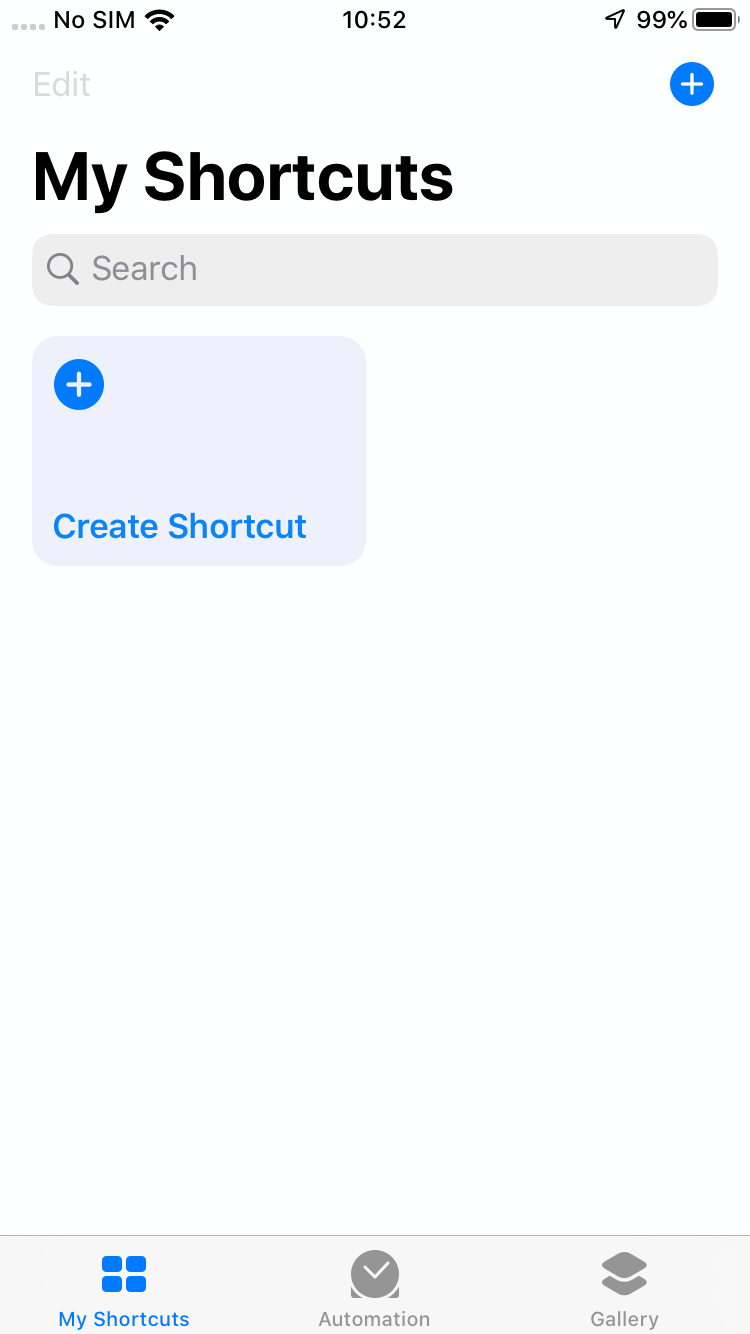Tap the blue plus icon to add shortcut

tap(691, 84)
